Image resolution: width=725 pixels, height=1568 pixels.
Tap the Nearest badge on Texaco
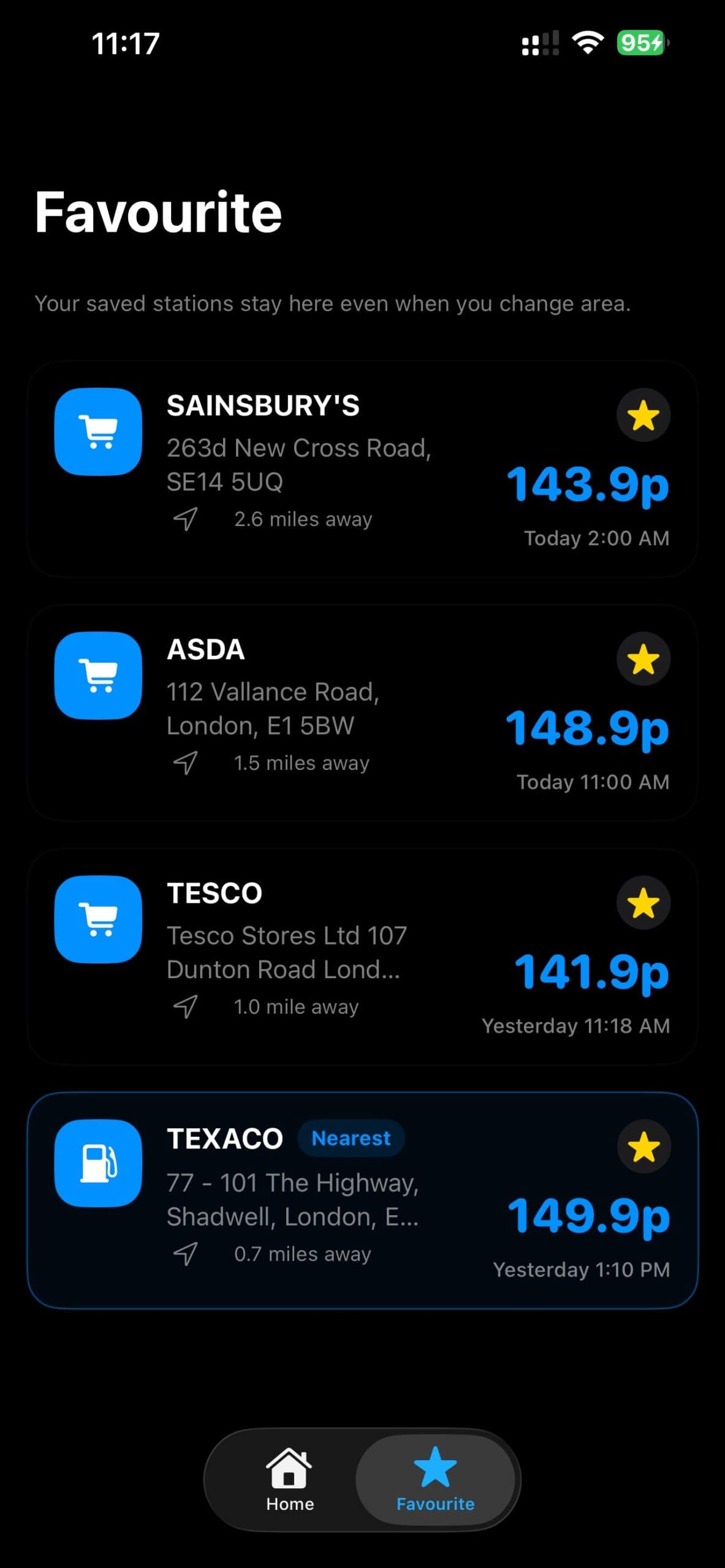351,1138
